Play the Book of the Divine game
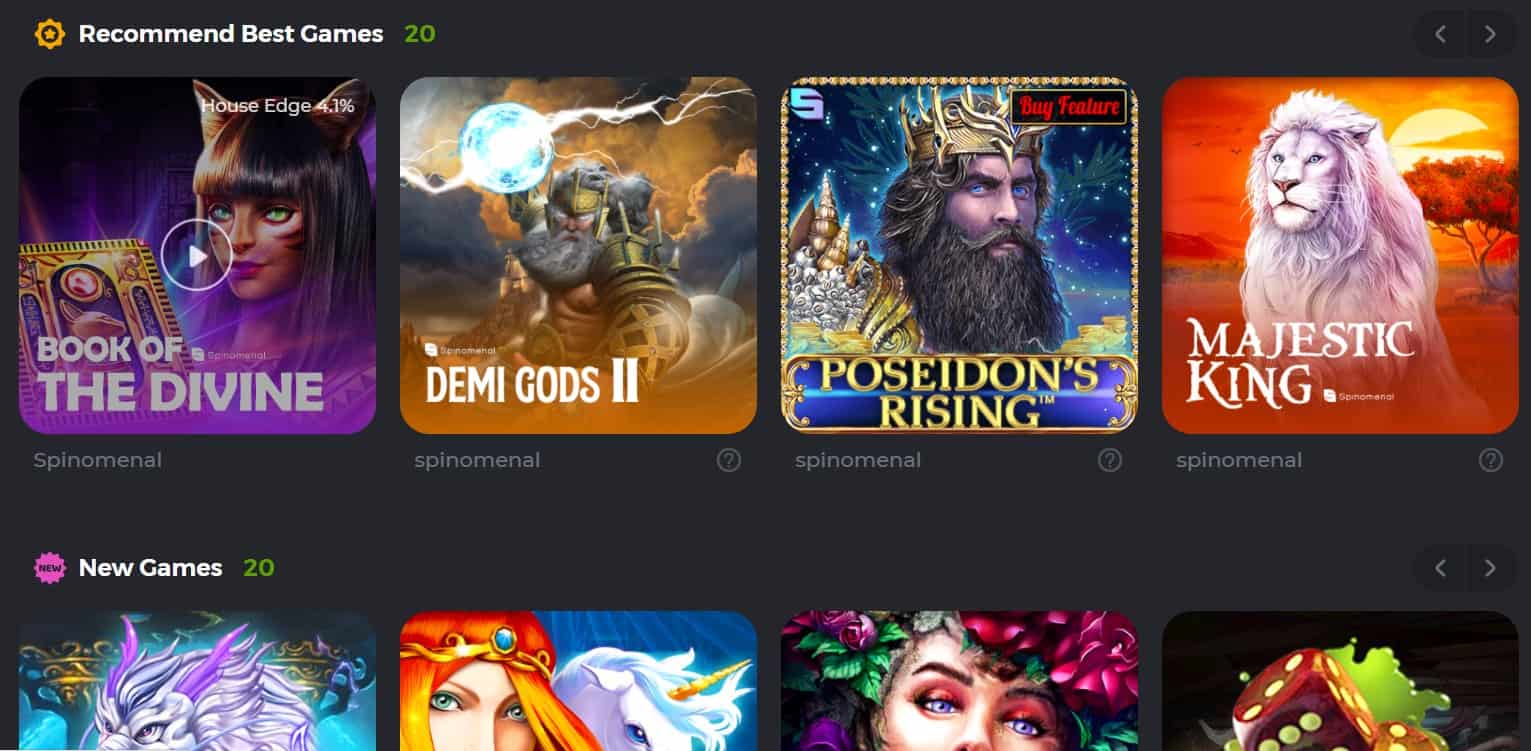Image resolution: width=1531 pixels, height=751 pixels. coord(196,255)
